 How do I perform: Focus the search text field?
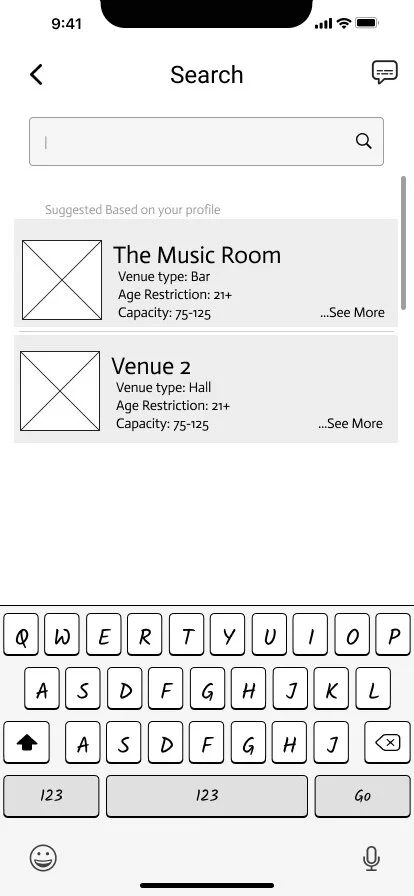point(206,142)
